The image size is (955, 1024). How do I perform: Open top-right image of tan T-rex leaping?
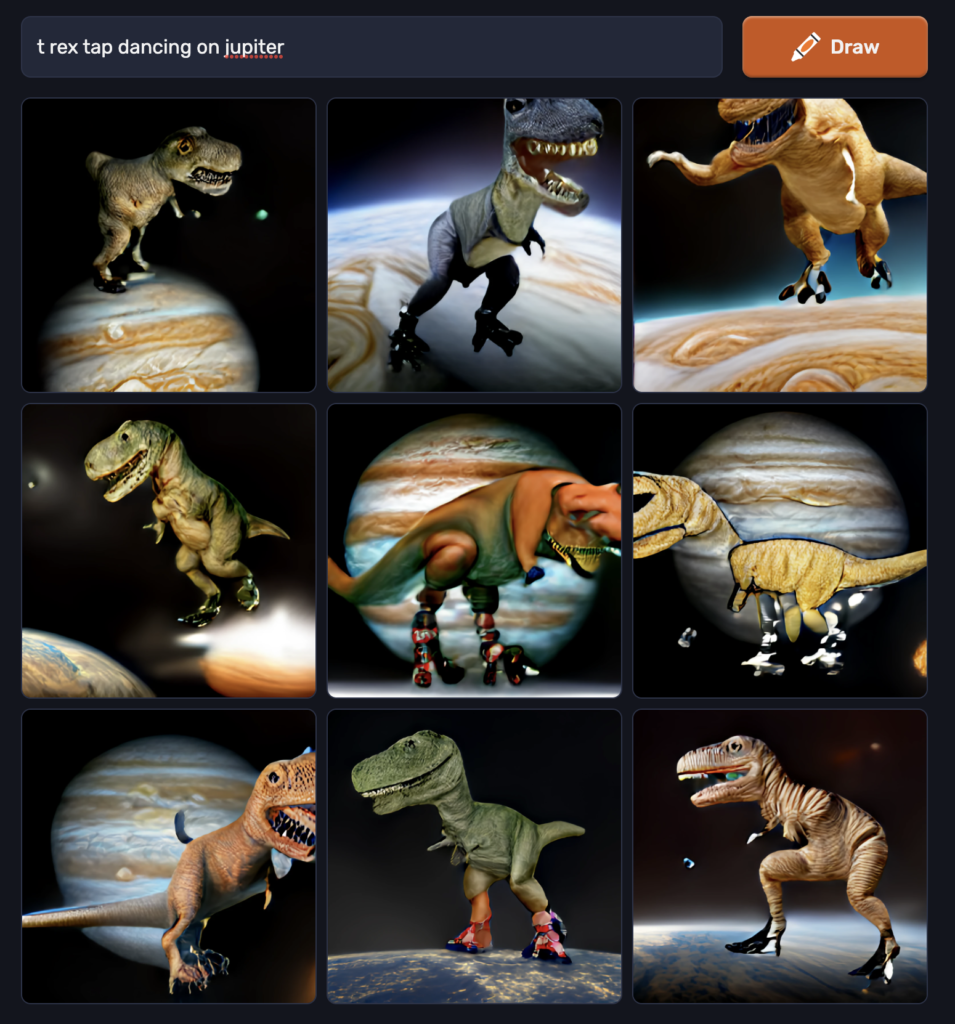pyautogui.click(x=780, y=245)
